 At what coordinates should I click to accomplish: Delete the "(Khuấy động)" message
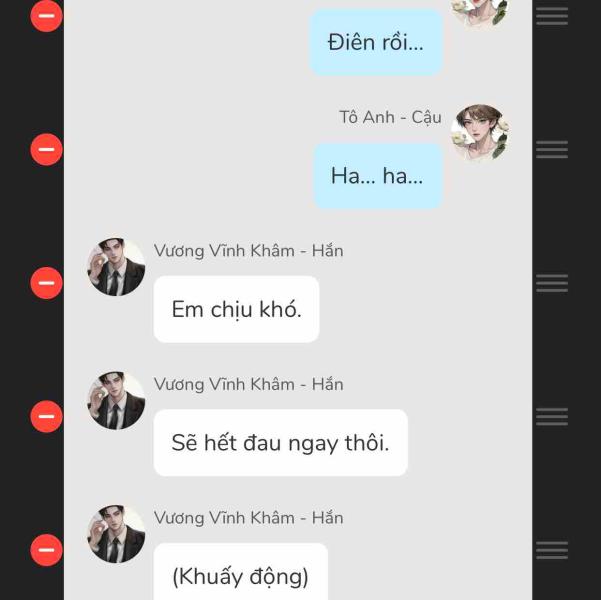click(x=46, y=550)
